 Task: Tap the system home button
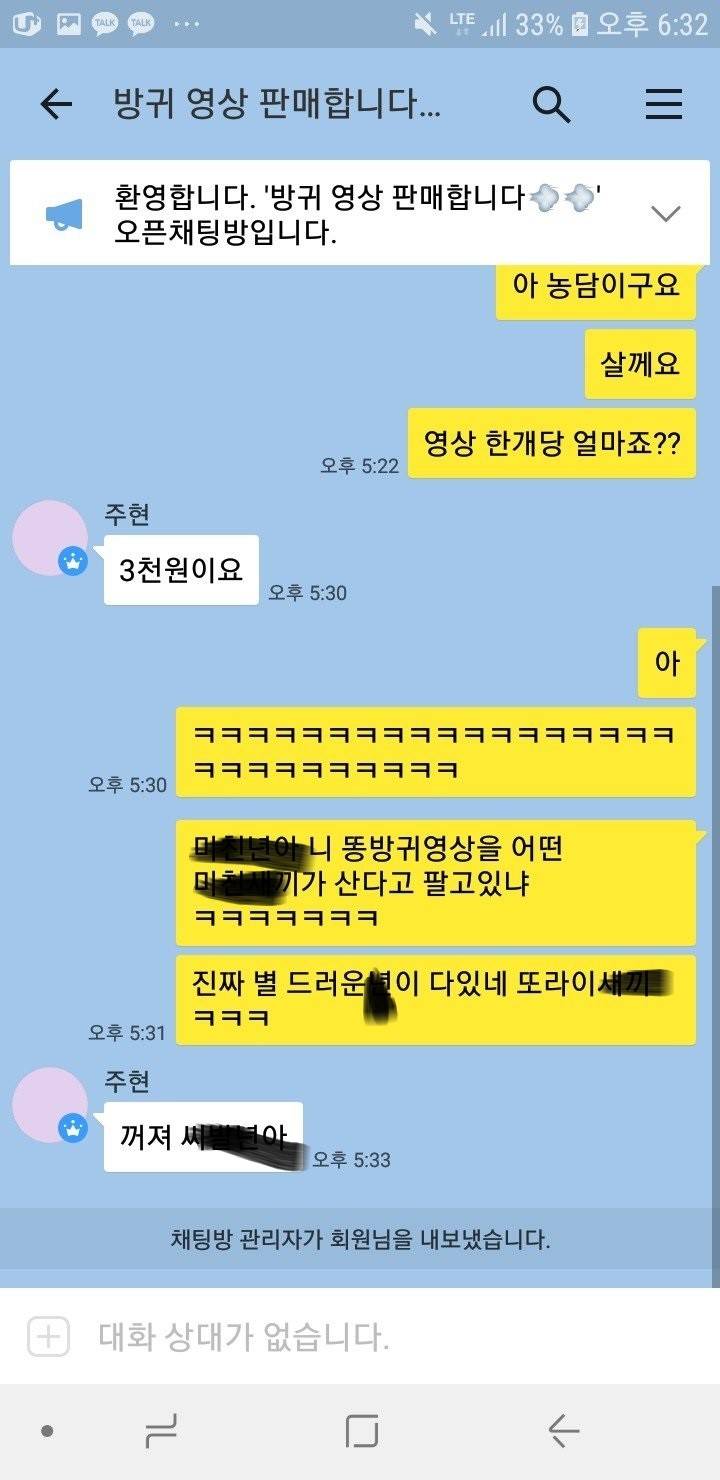[x=362, y=1431]
